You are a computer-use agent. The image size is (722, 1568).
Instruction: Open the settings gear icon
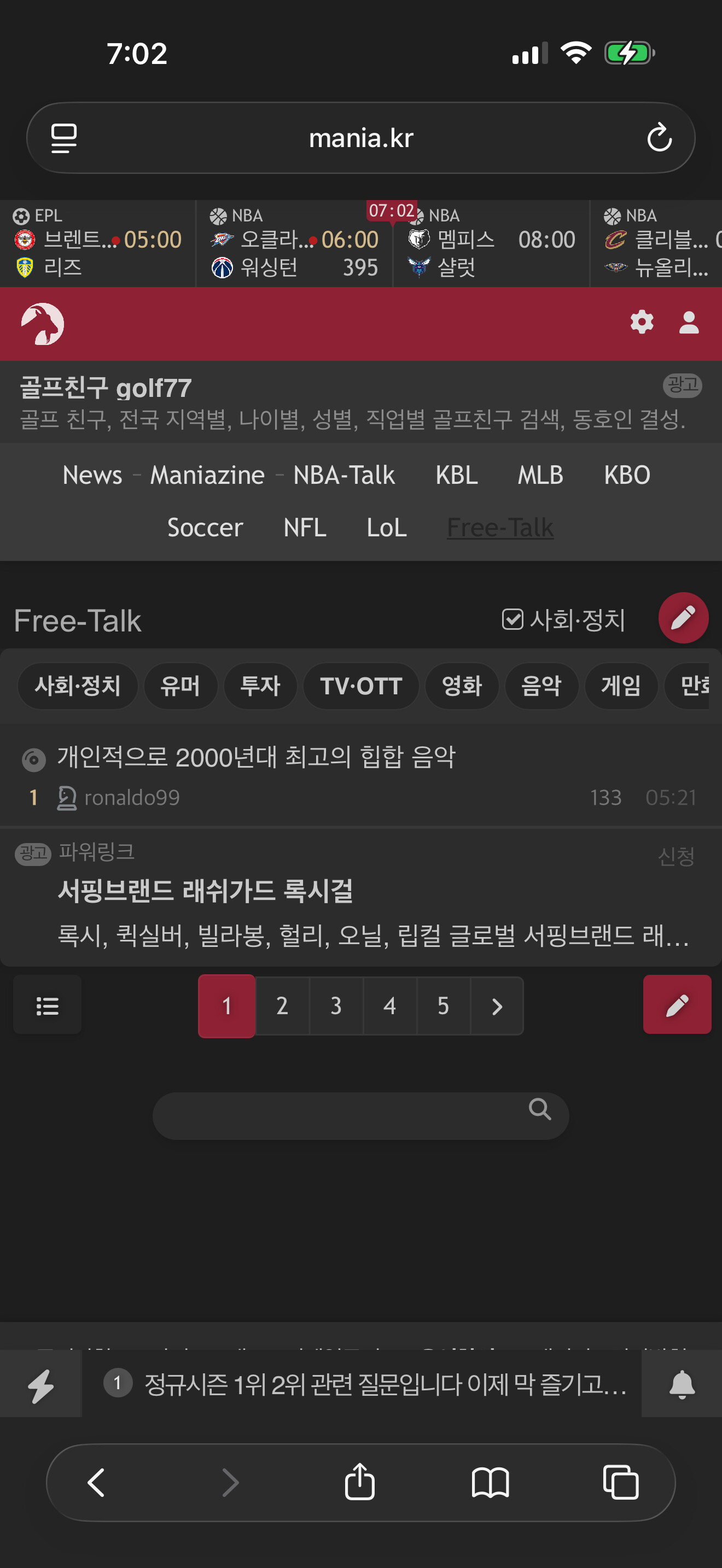pos(642,322)
